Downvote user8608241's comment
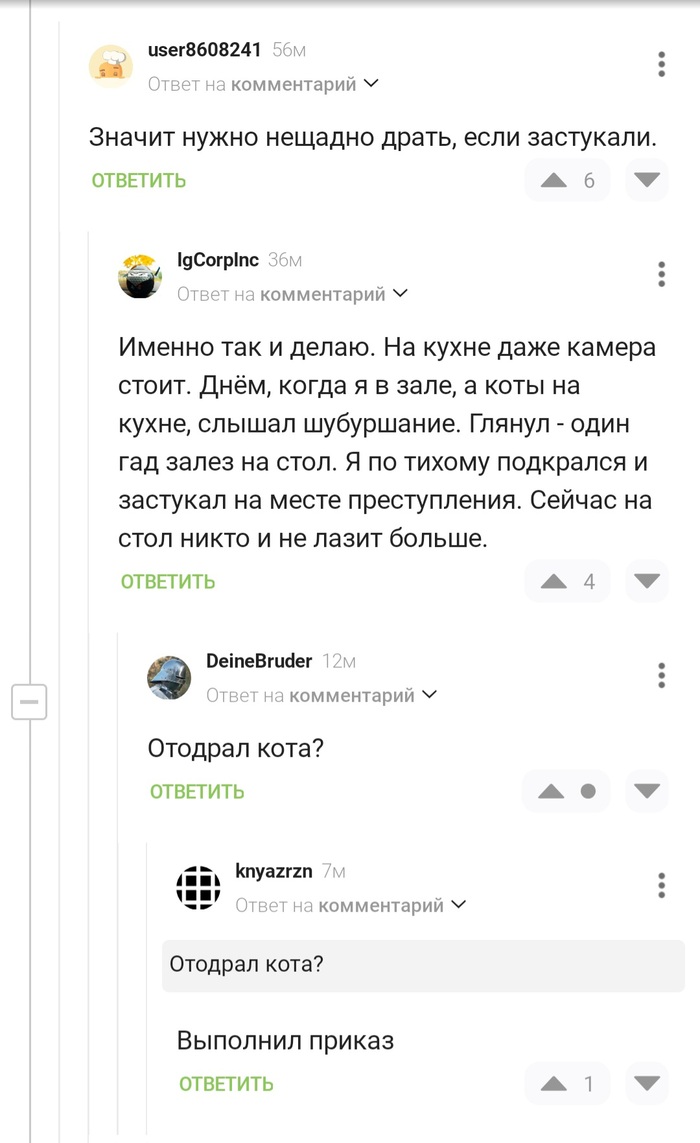Screen dimensions: 700x1143 point(647,181)
